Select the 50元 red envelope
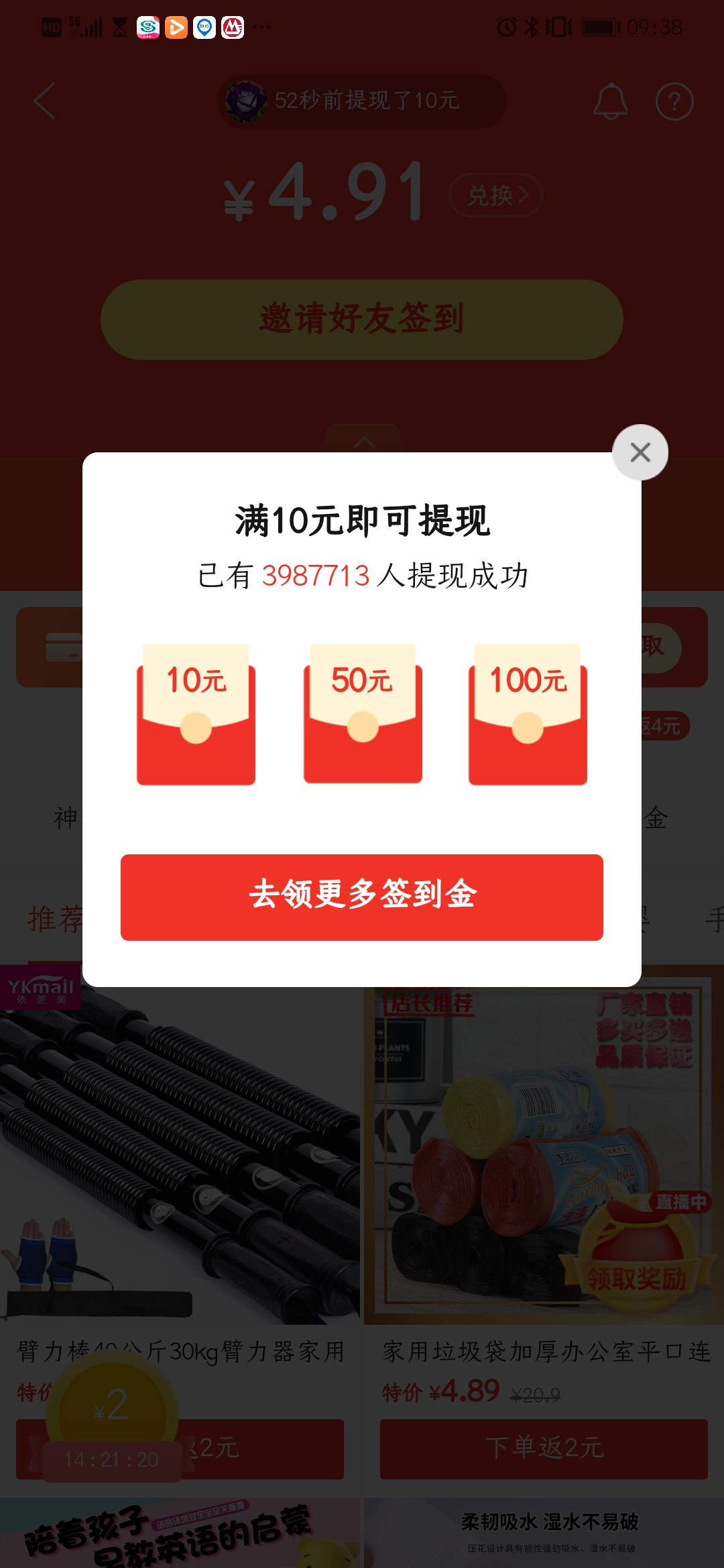The width and height of the screenshot is (724, 1568). click(x=361, y=714)
